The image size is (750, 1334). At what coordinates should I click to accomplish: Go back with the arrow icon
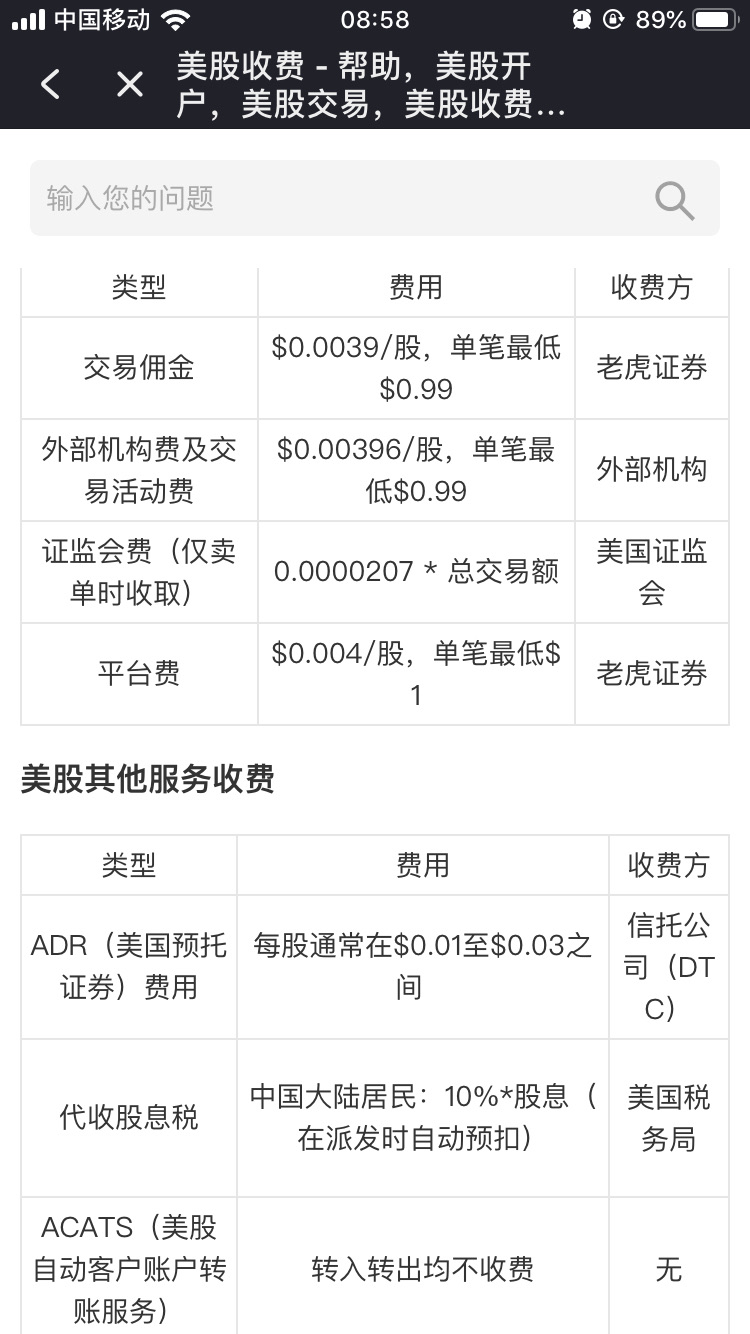coord(51,85)
